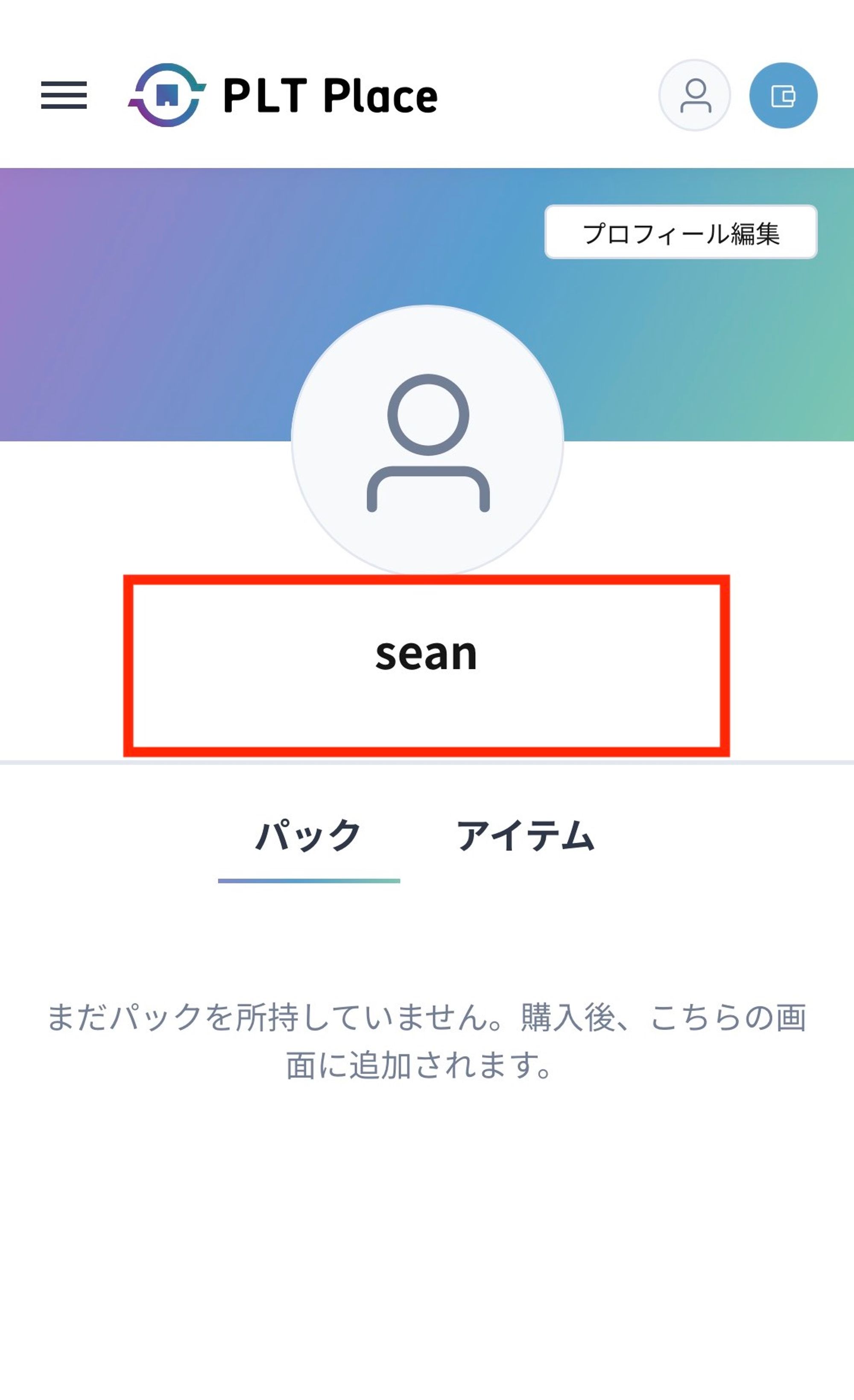The width and height of the screenshot is (854, 1400).
Task: Tap the PLT Place logo
Action: pos(282,95)
